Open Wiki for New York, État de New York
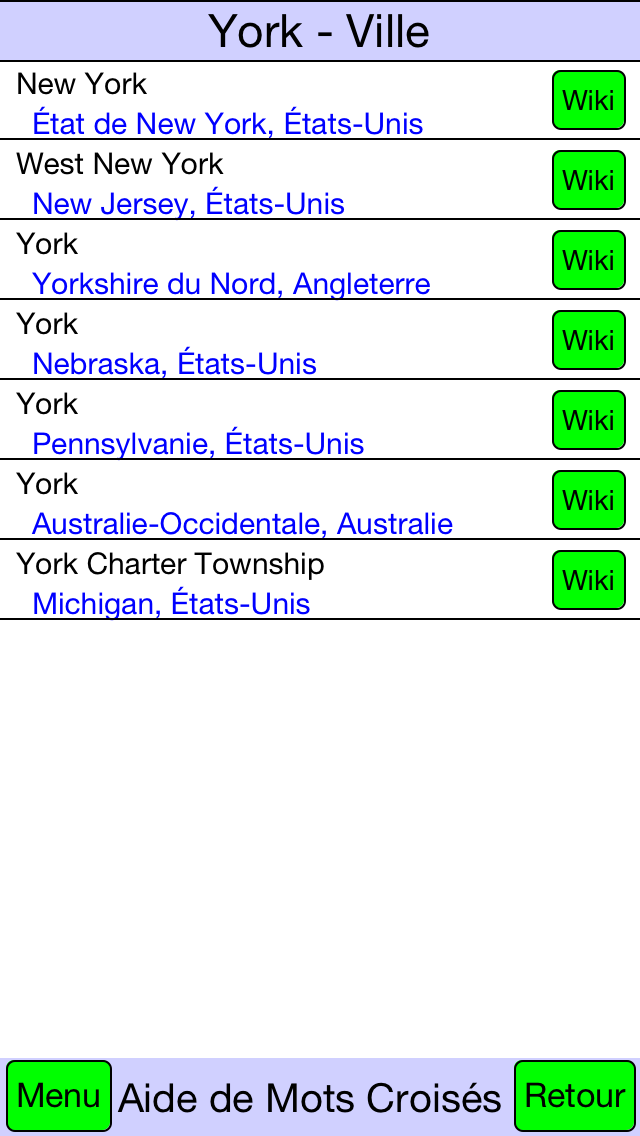 click(589, 100)
